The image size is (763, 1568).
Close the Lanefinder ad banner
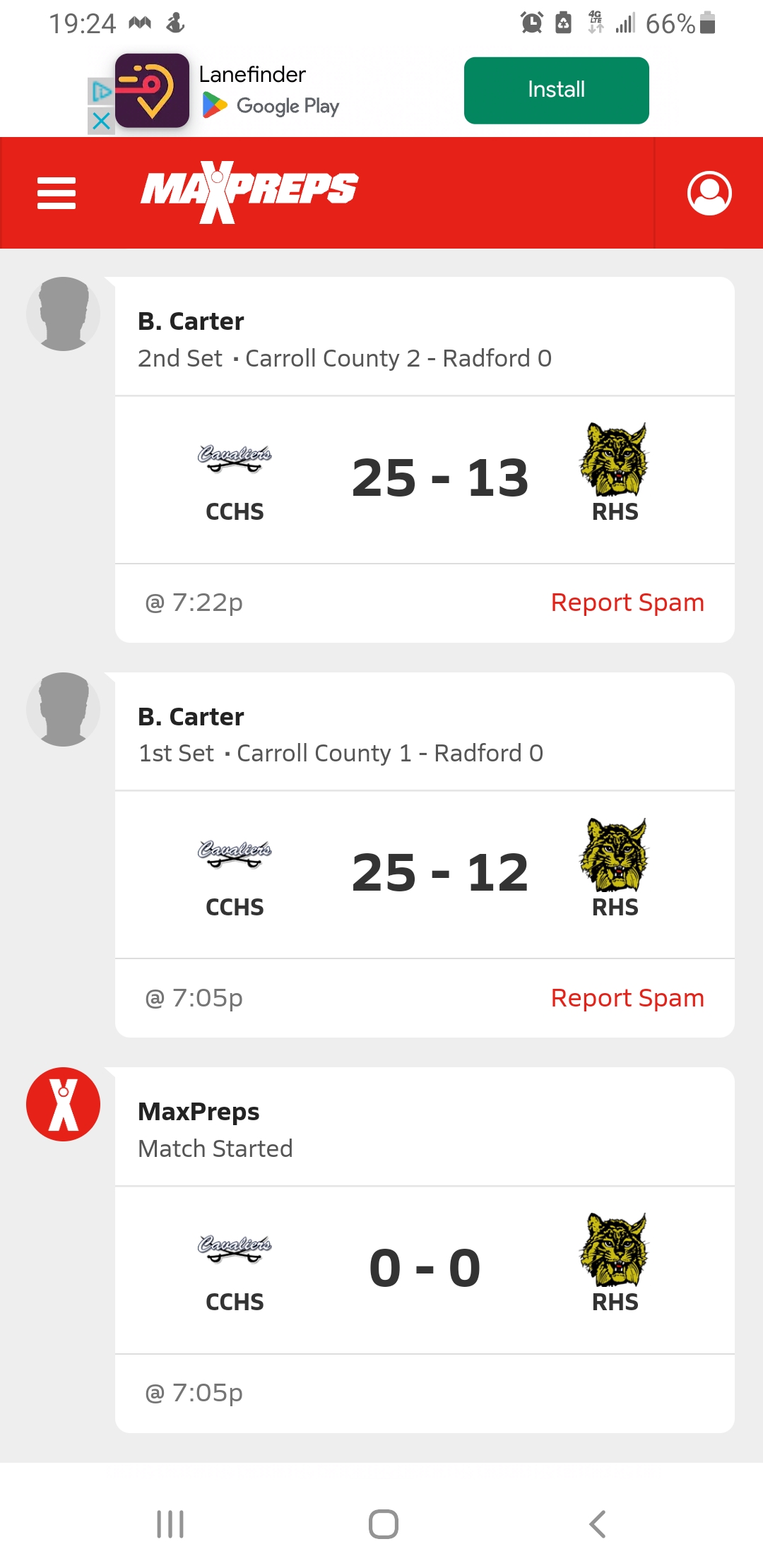[101, 121]
